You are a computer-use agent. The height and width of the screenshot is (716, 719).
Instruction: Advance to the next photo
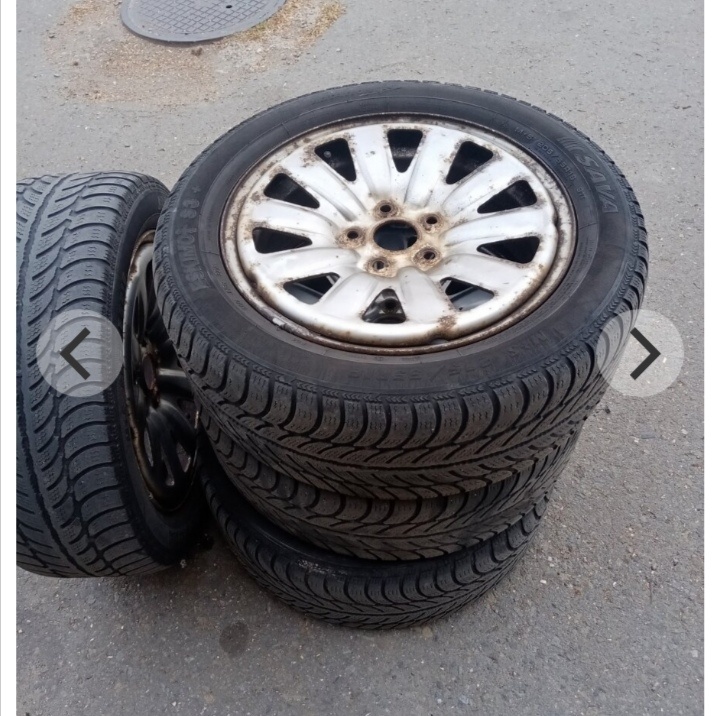[643, 353]
